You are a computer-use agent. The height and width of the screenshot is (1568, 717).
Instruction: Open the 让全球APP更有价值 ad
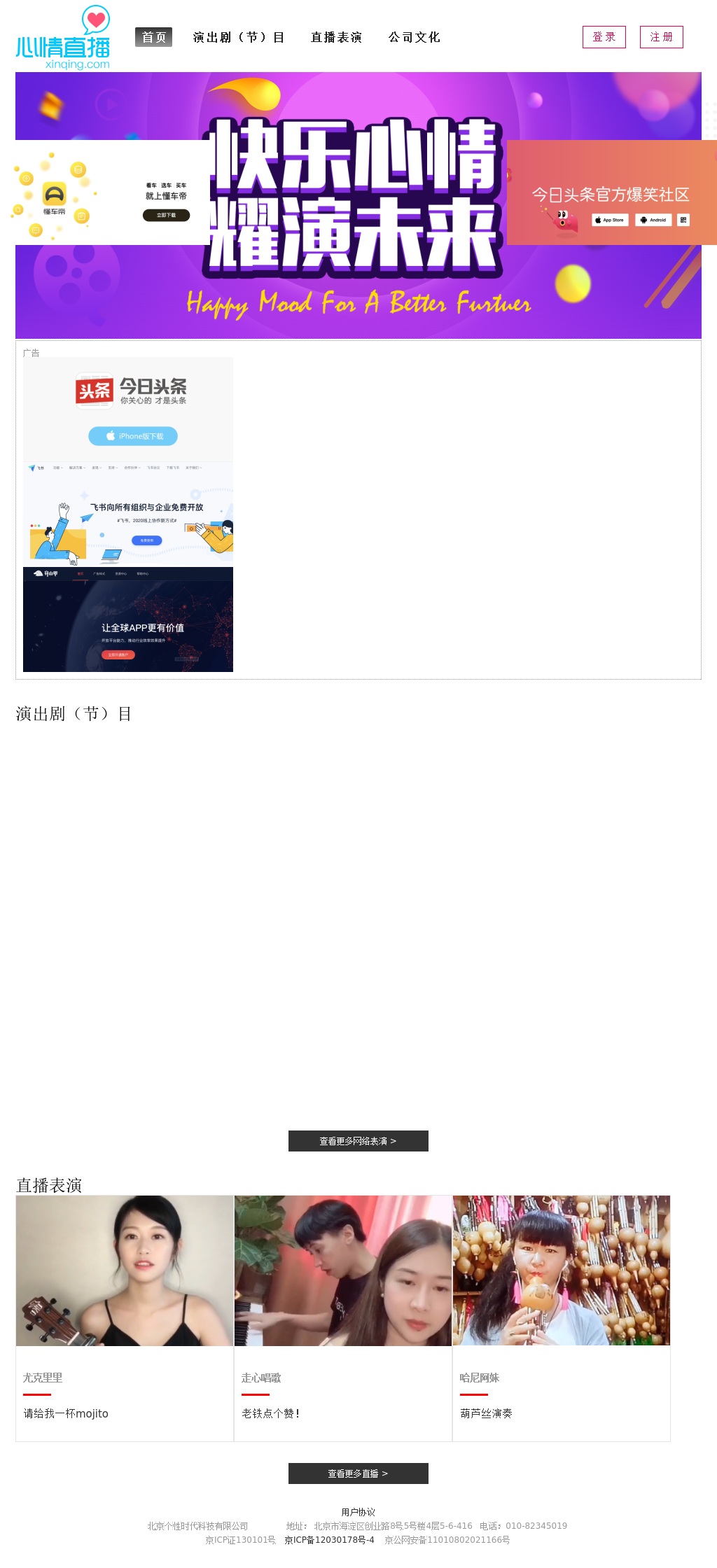[x=128, y=619]
